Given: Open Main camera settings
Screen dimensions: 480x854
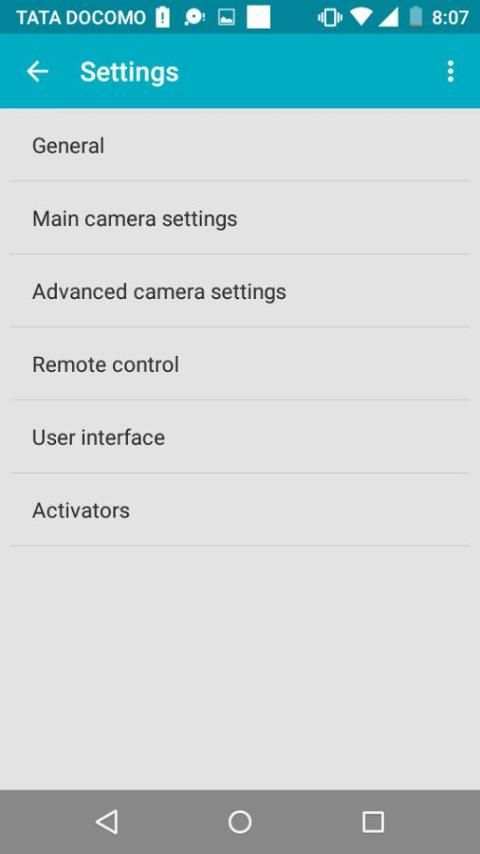Looking at the screenshot, I should [240, 218].
